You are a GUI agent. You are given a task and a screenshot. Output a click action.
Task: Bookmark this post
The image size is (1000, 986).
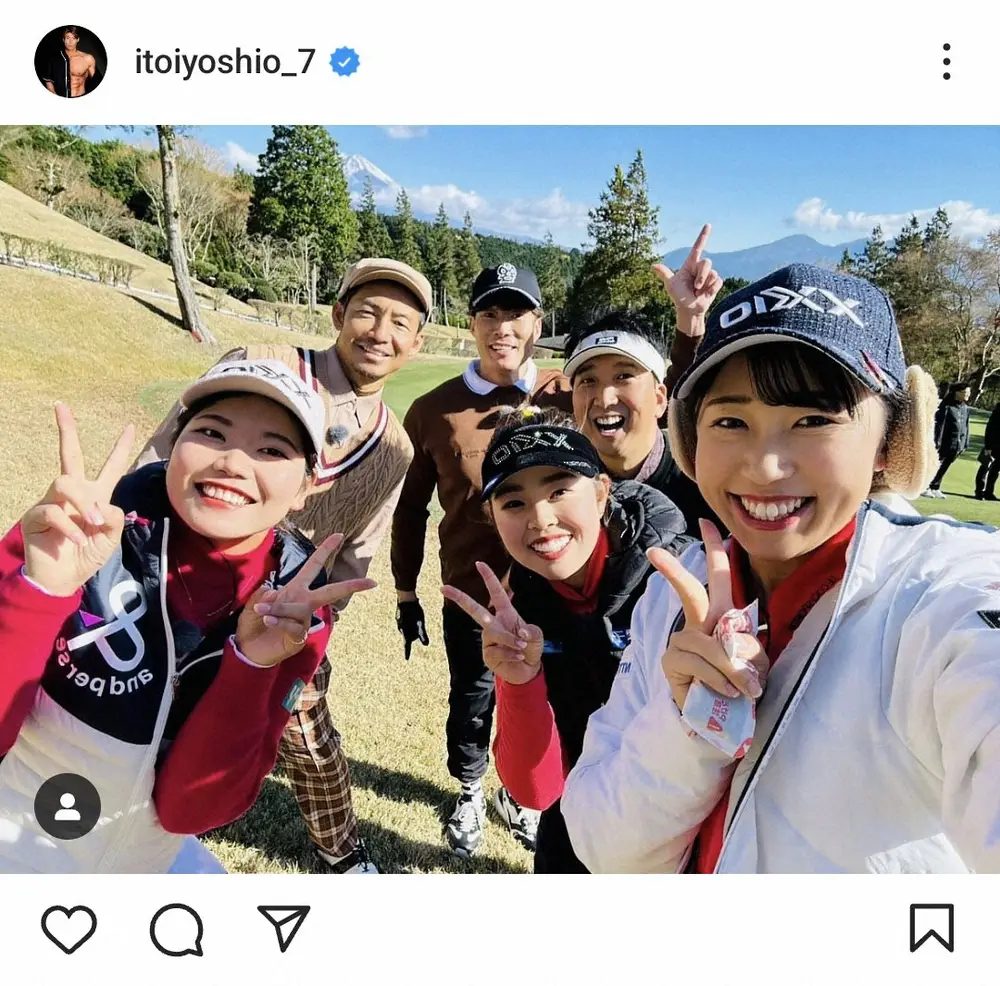pyautogui.click(x=931, y=928)
